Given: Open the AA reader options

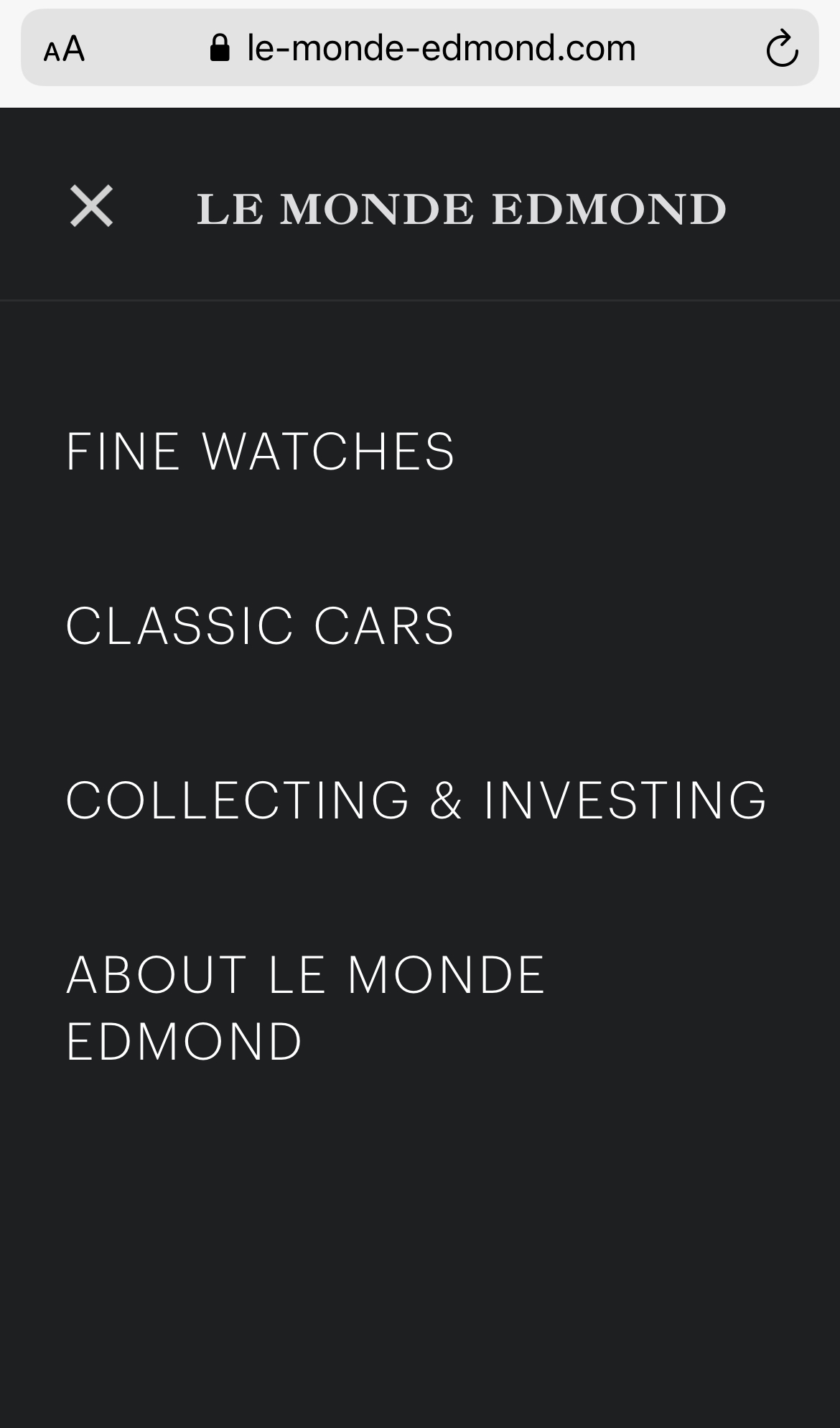Looking at the screenshot, I should tap(64, 50).
